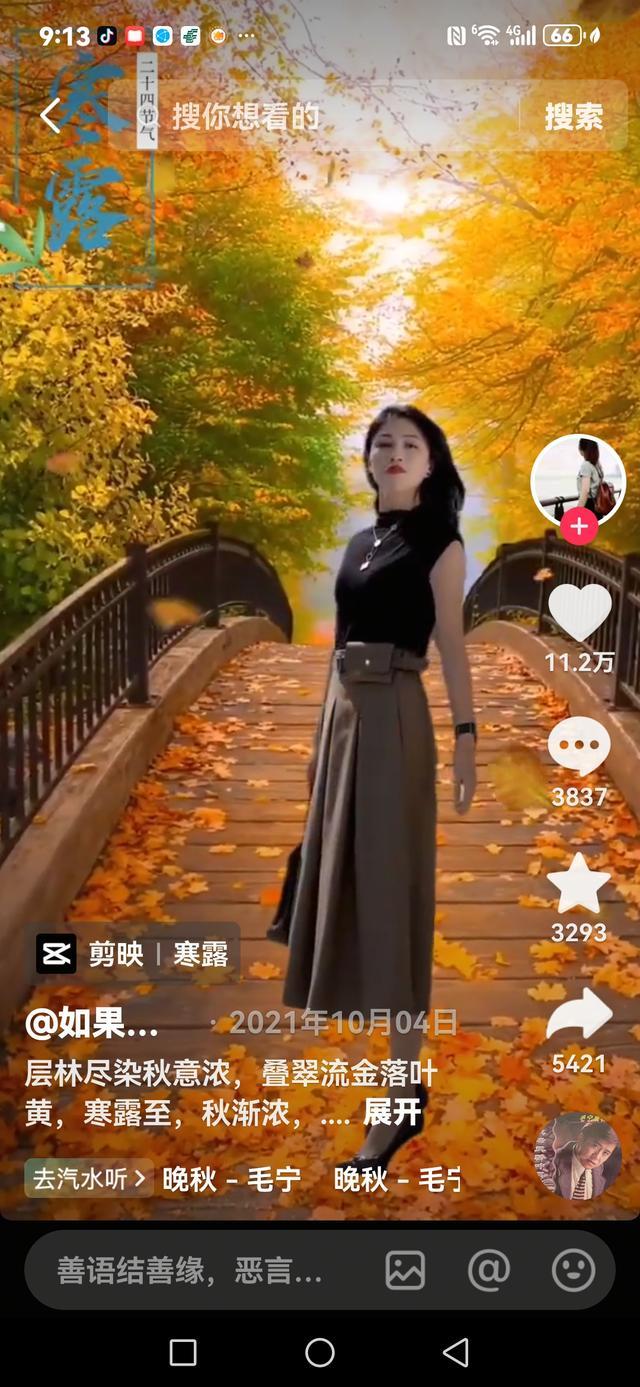
Task: Go back using the top-left arrow
Action: pos(50,117)
